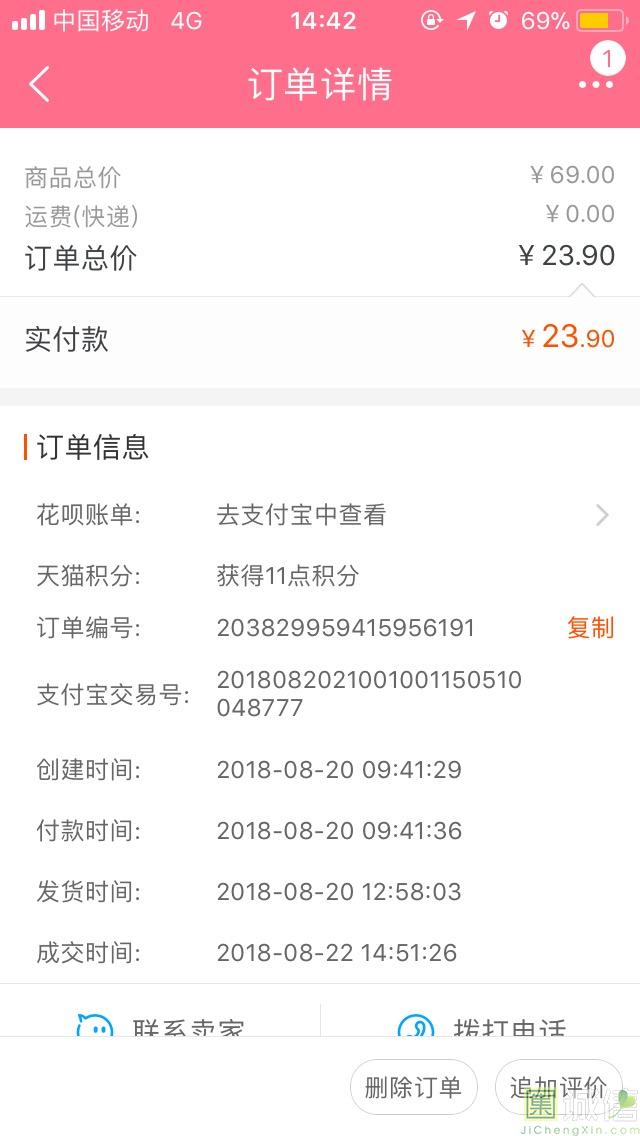Delete this order with 删除订单
The width and height of the screenshot is (640, 1136).
coord(413,1087)
